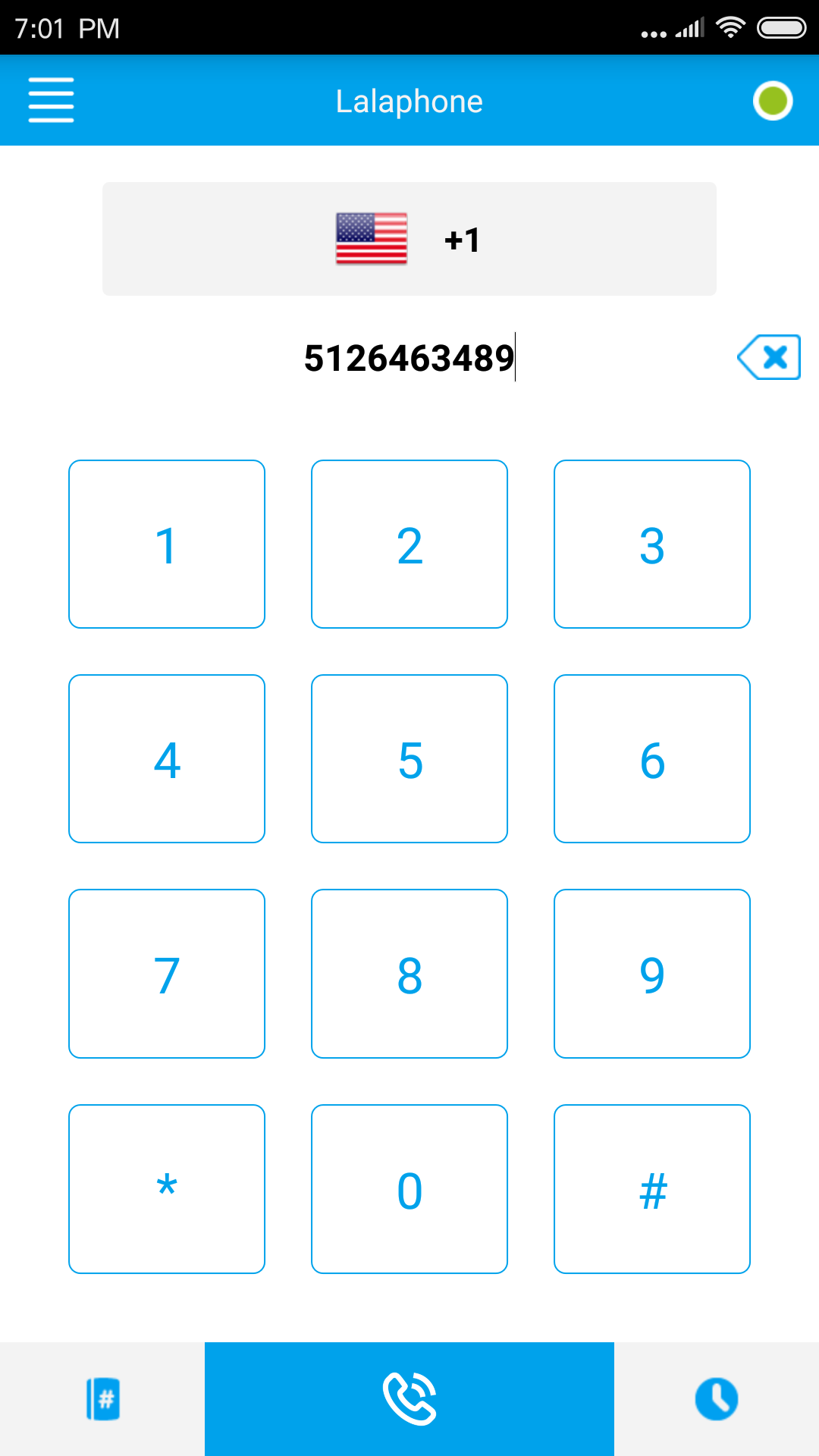Enter the star symbol

pyautogui.click(x=167, y=1189)
